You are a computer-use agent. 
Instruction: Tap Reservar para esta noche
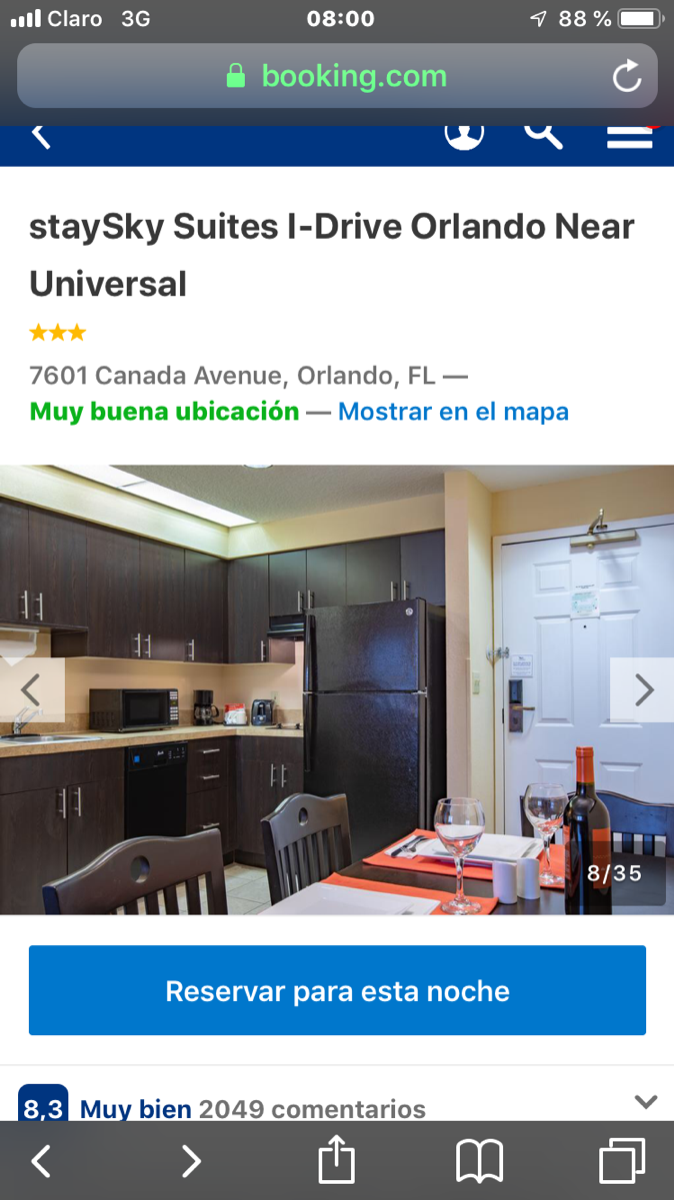click(x=337, y=990)
